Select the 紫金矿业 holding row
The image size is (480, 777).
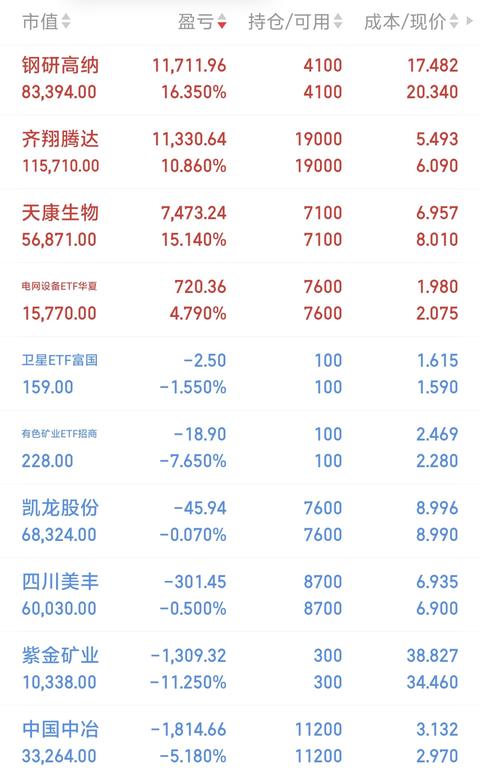pyautogui.click(x=240, y=669)
